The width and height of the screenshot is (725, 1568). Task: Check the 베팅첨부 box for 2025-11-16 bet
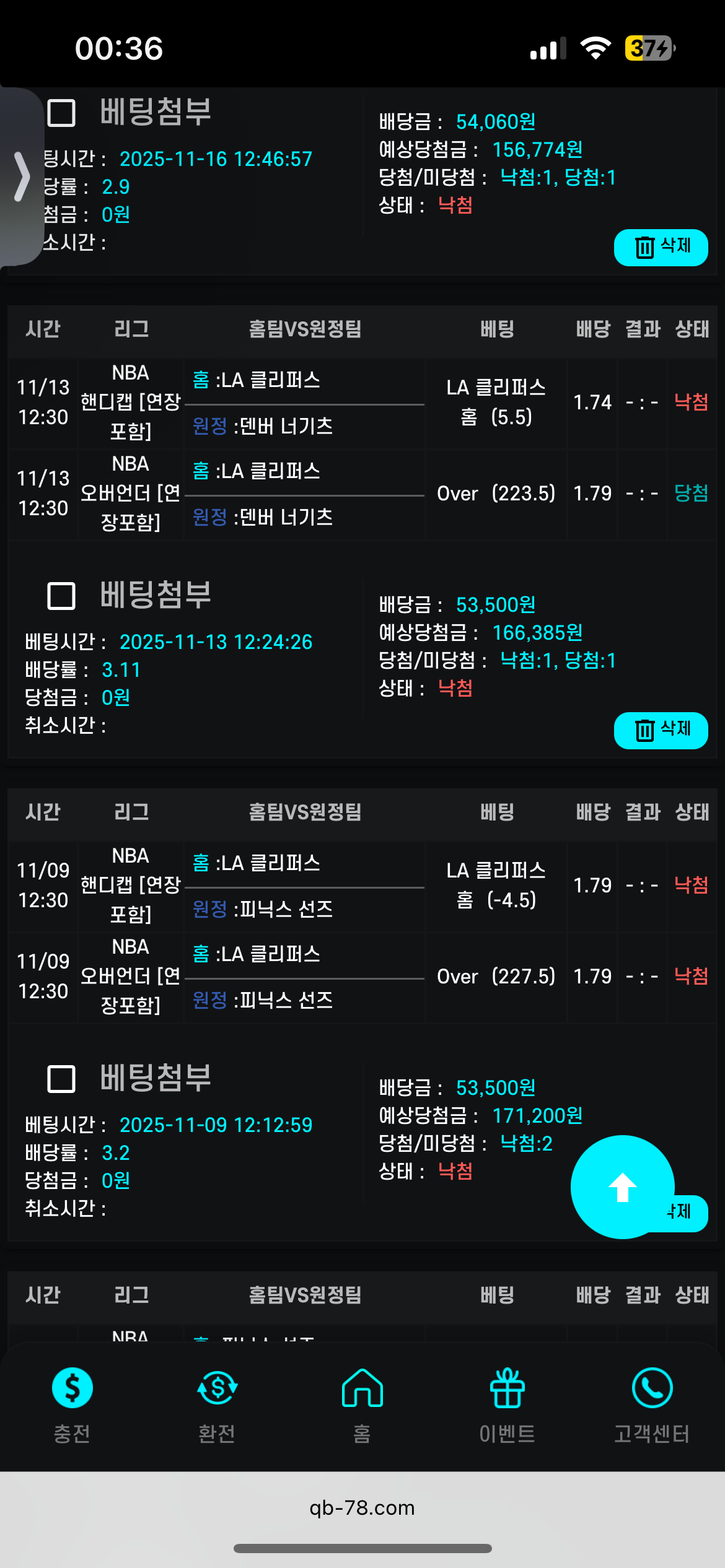[61, 113]
